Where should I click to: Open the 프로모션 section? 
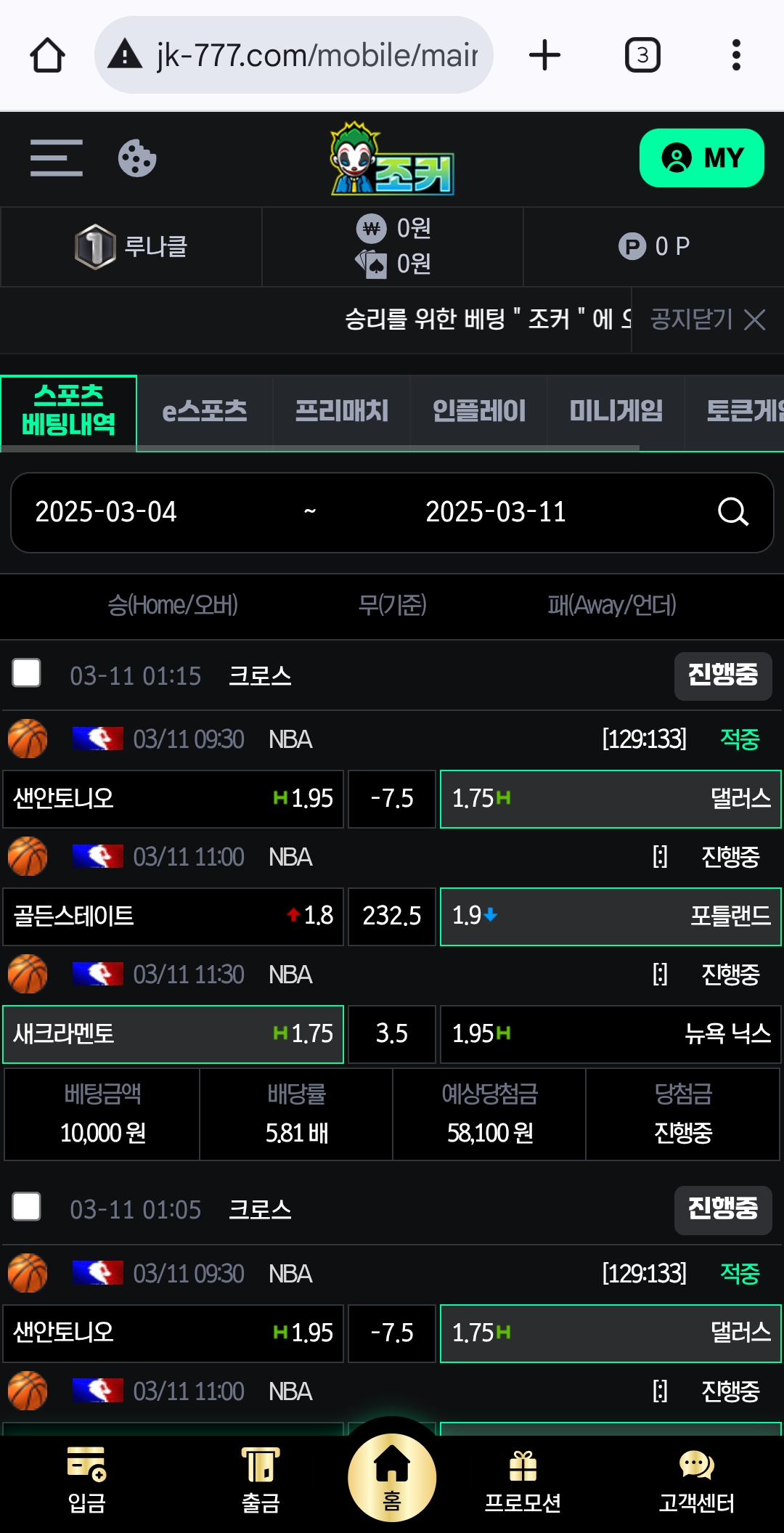click(523, 1479)
